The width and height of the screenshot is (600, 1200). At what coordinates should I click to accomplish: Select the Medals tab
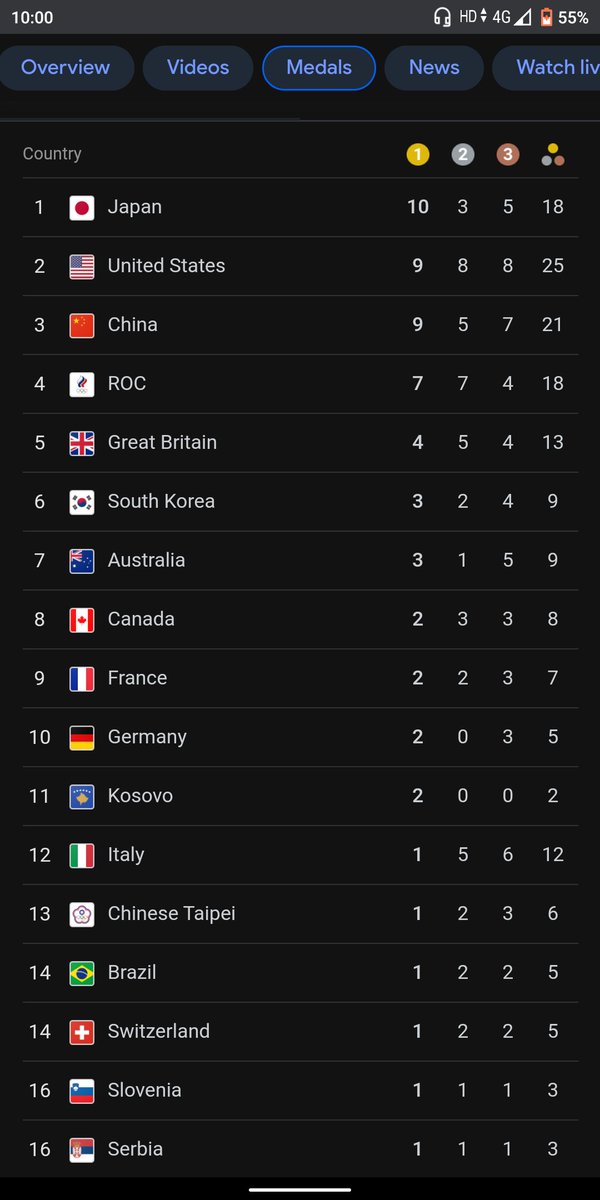coord(319,68)
